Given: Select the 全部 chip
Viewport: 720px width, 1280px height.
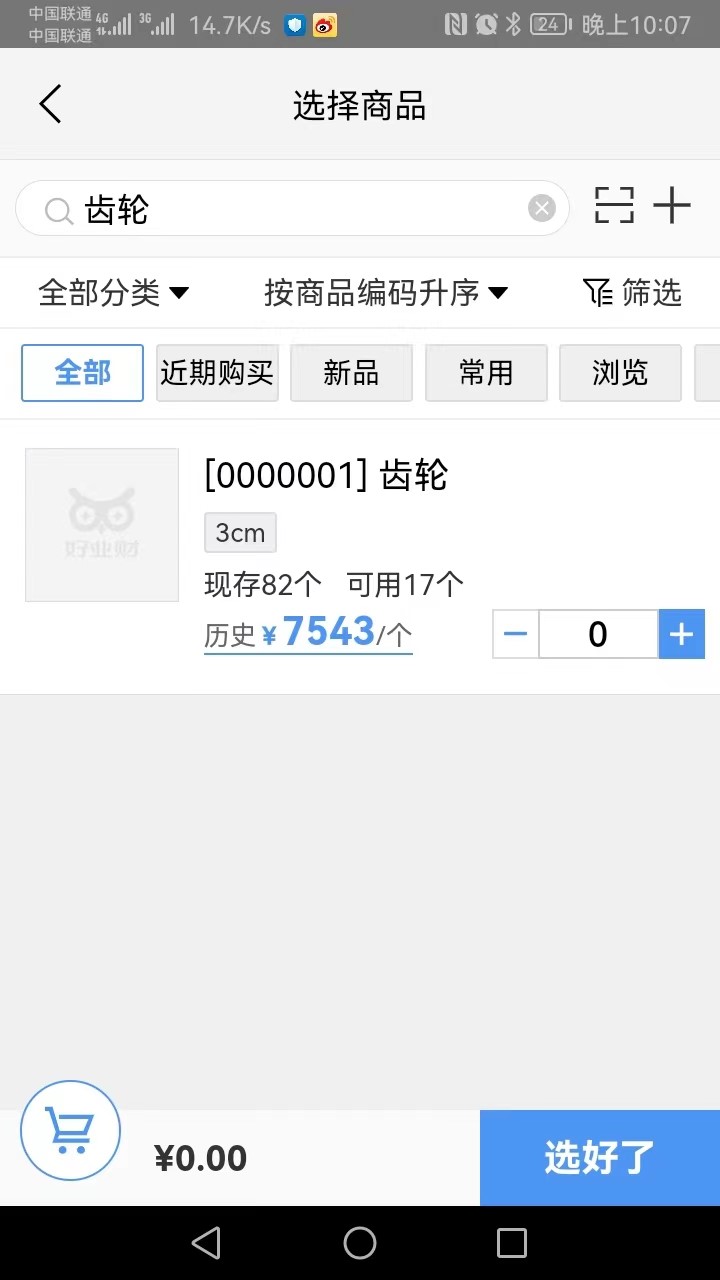Looking at the screenshot, I should (x=83, y=373).
